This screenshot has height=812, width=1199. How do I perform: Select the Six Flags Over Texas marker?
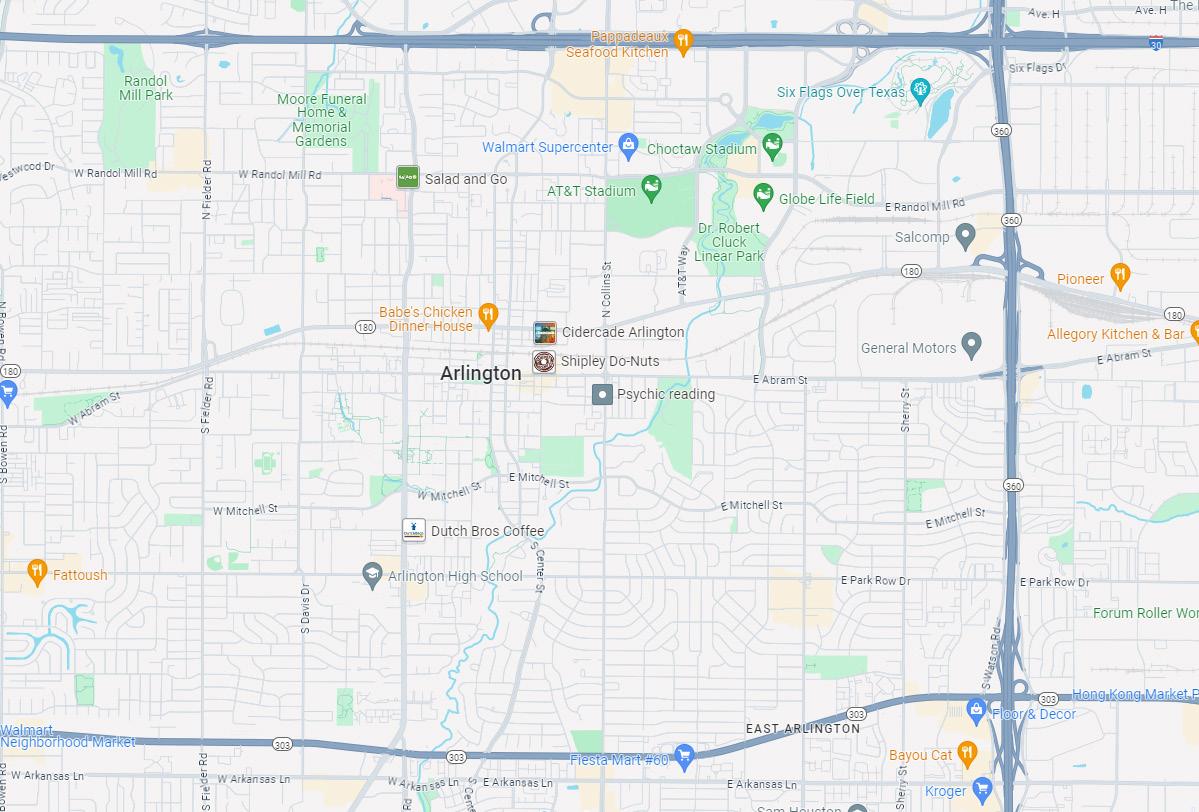[x=920, y=92]
